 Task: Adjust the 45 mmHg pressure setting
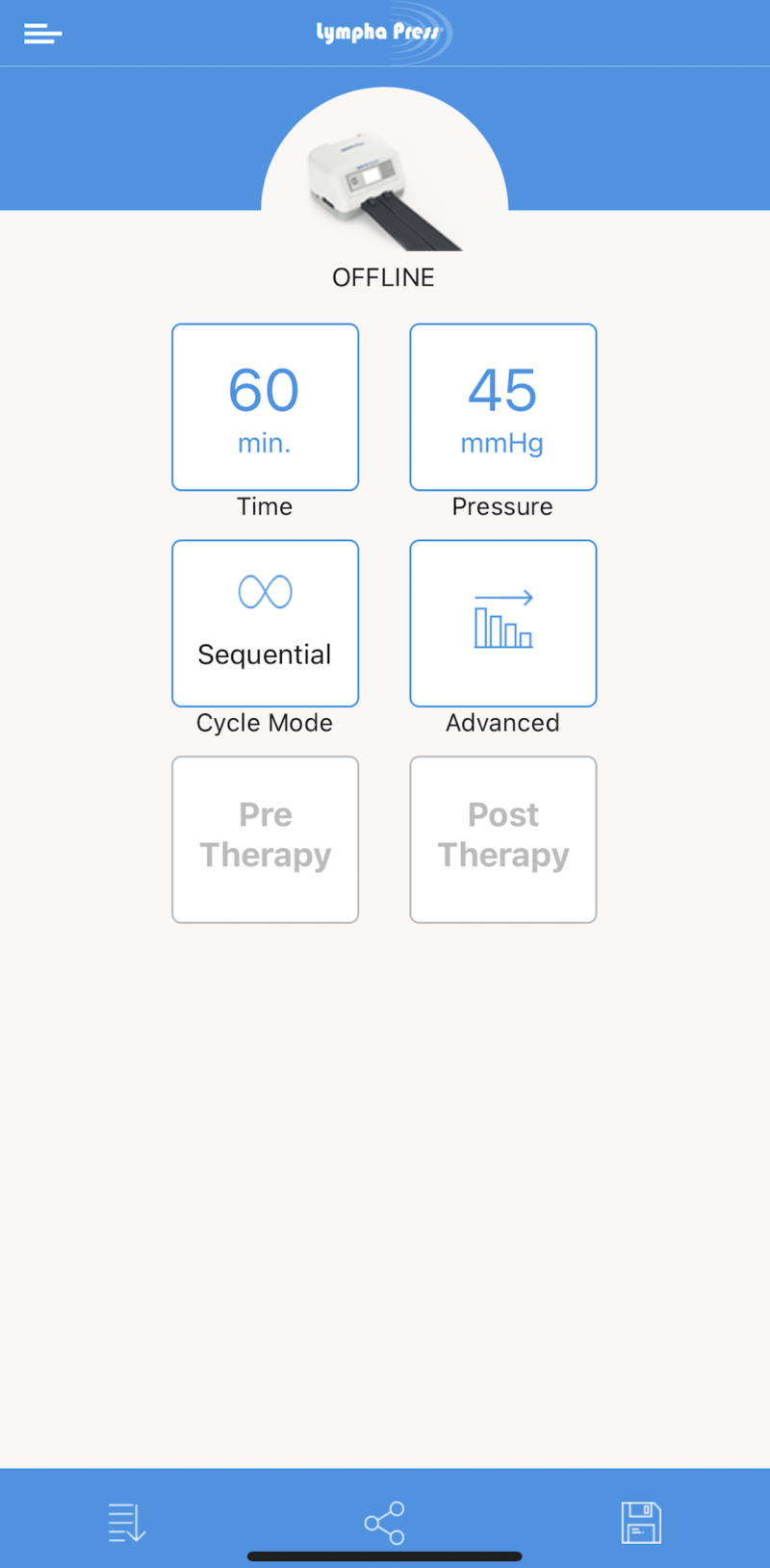503,407
